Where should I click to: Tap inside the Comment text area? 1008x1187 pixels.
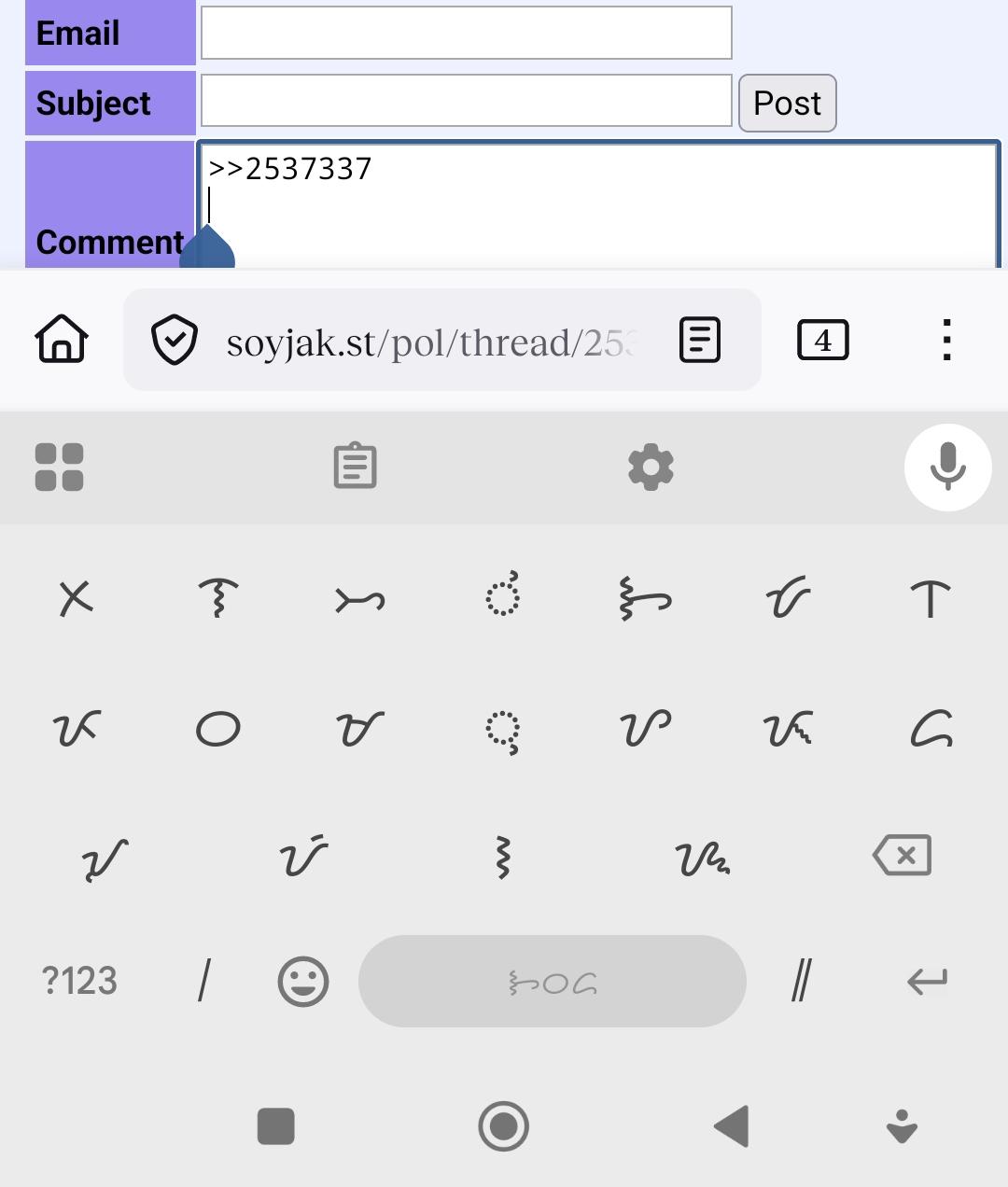[597, 207]
